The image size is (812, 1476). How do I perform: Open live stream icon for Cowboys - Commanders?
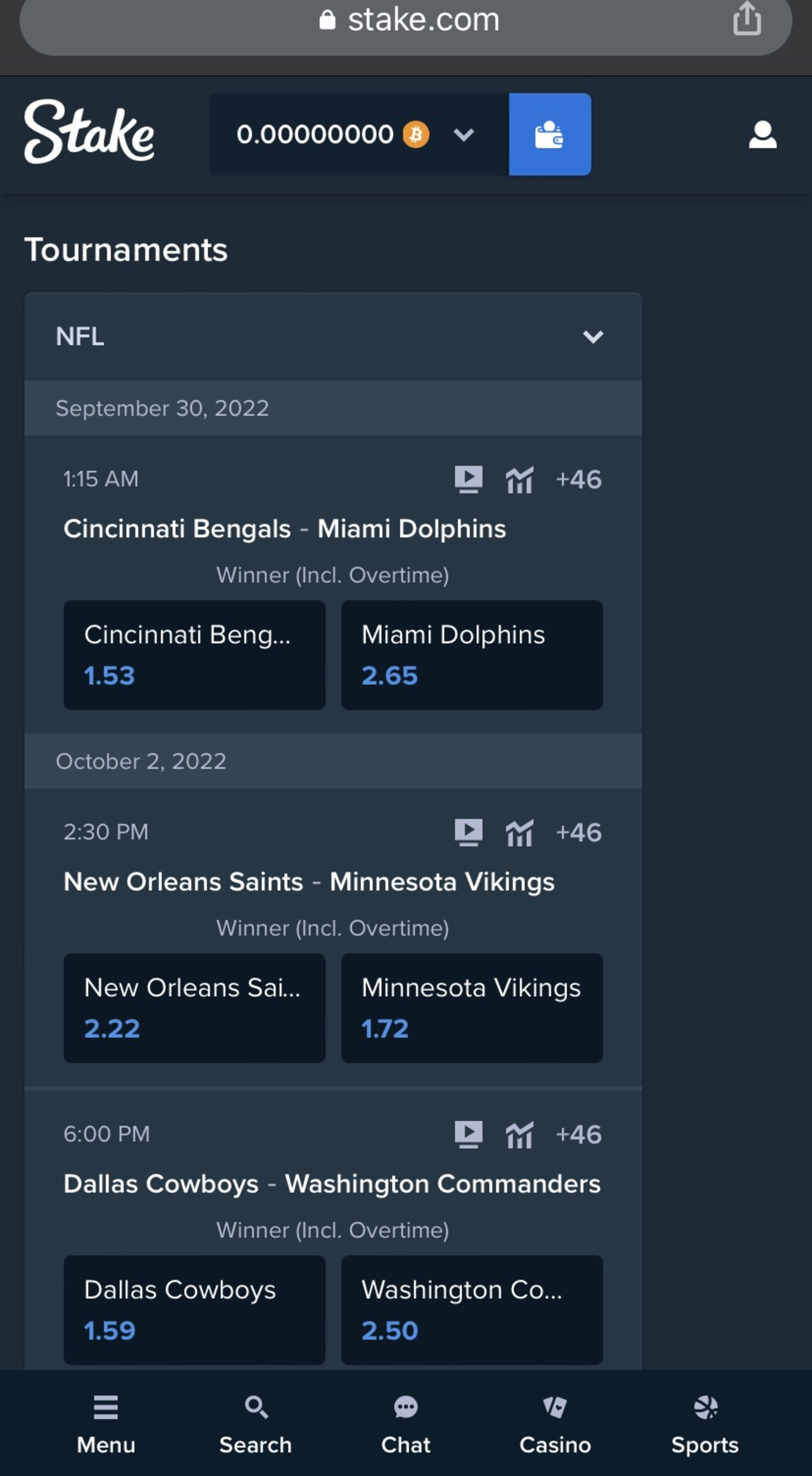pos(468,1134)
